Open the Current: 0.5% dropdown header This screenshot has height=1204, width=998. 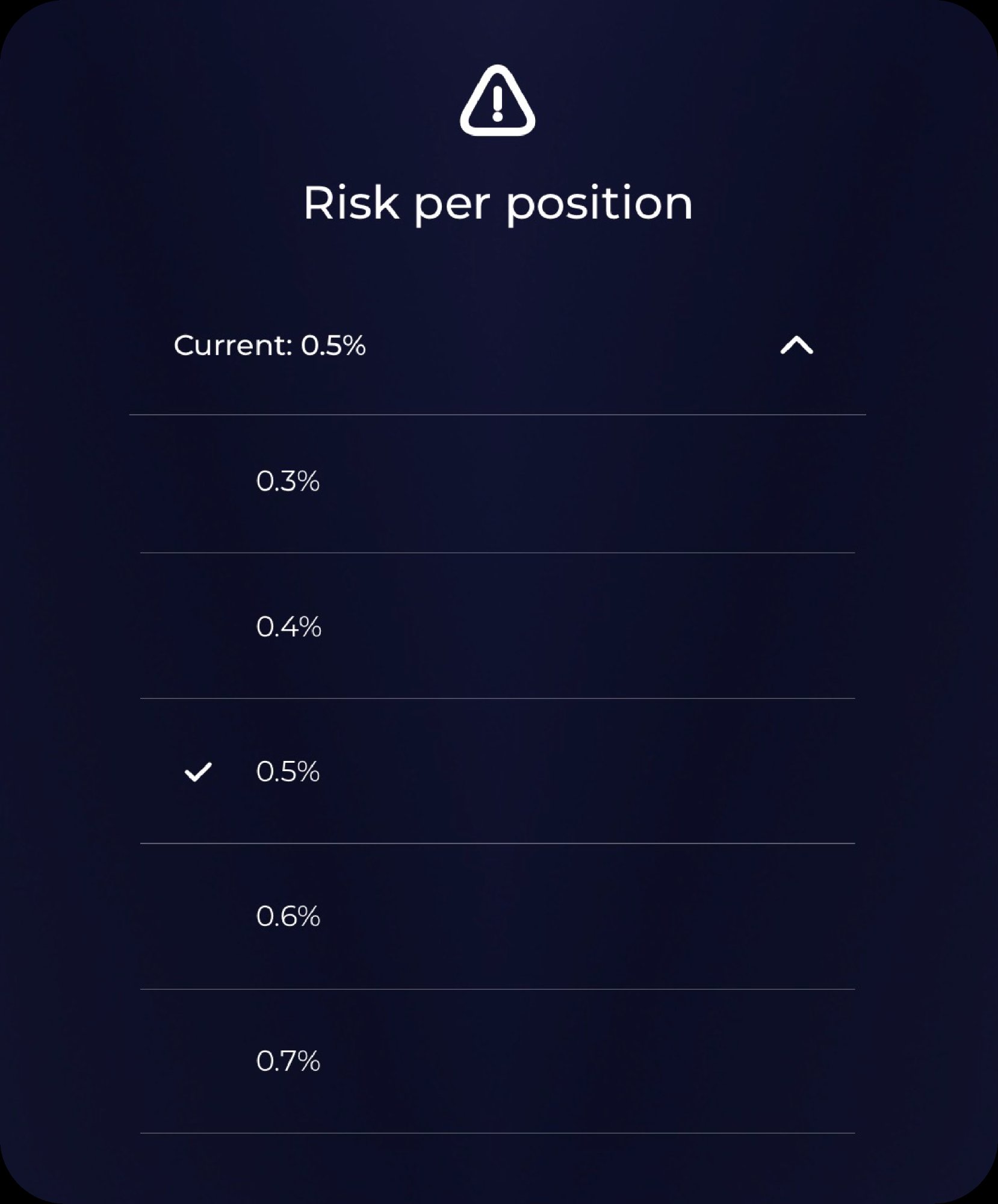[270, 345]
